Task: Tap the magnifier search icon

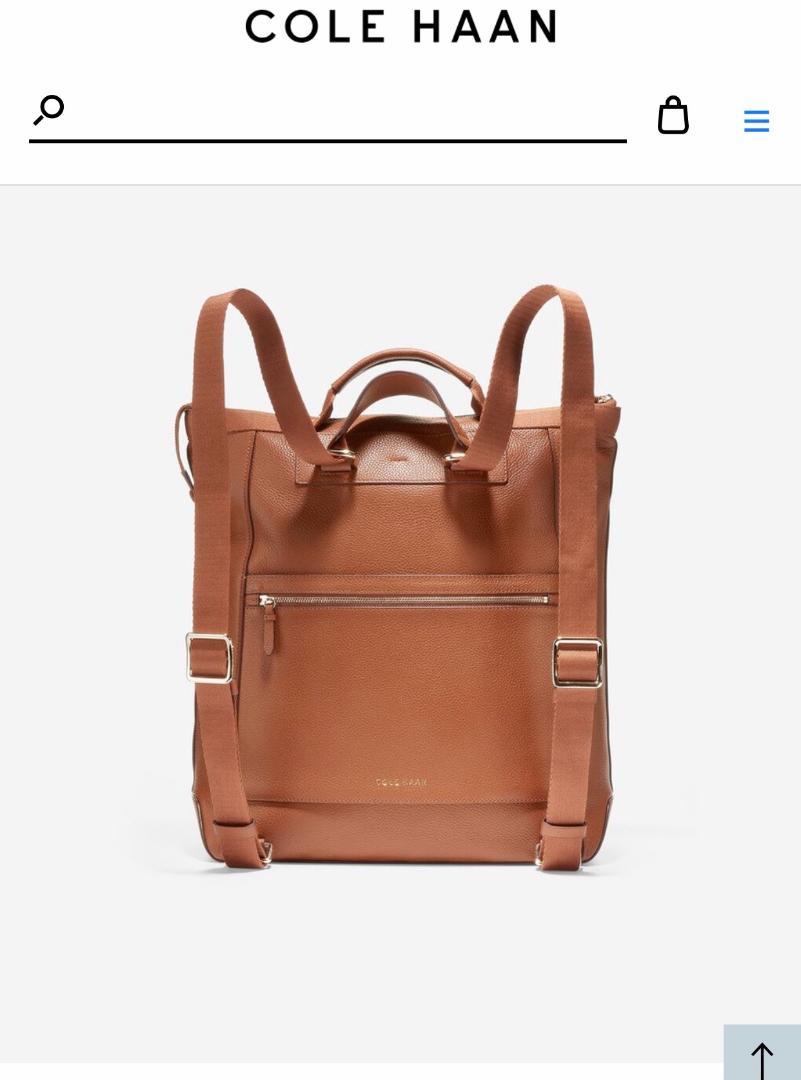Action: click(48, 110)
